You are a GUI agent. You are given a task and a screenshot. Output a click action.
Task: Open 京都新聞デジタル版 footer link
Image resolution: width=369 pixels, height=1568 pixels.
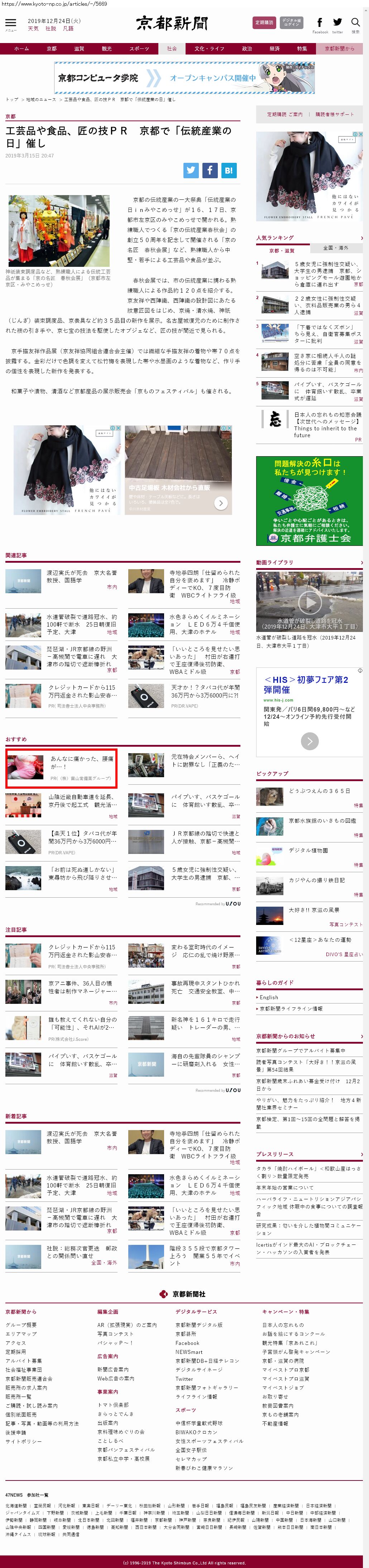199,1324
